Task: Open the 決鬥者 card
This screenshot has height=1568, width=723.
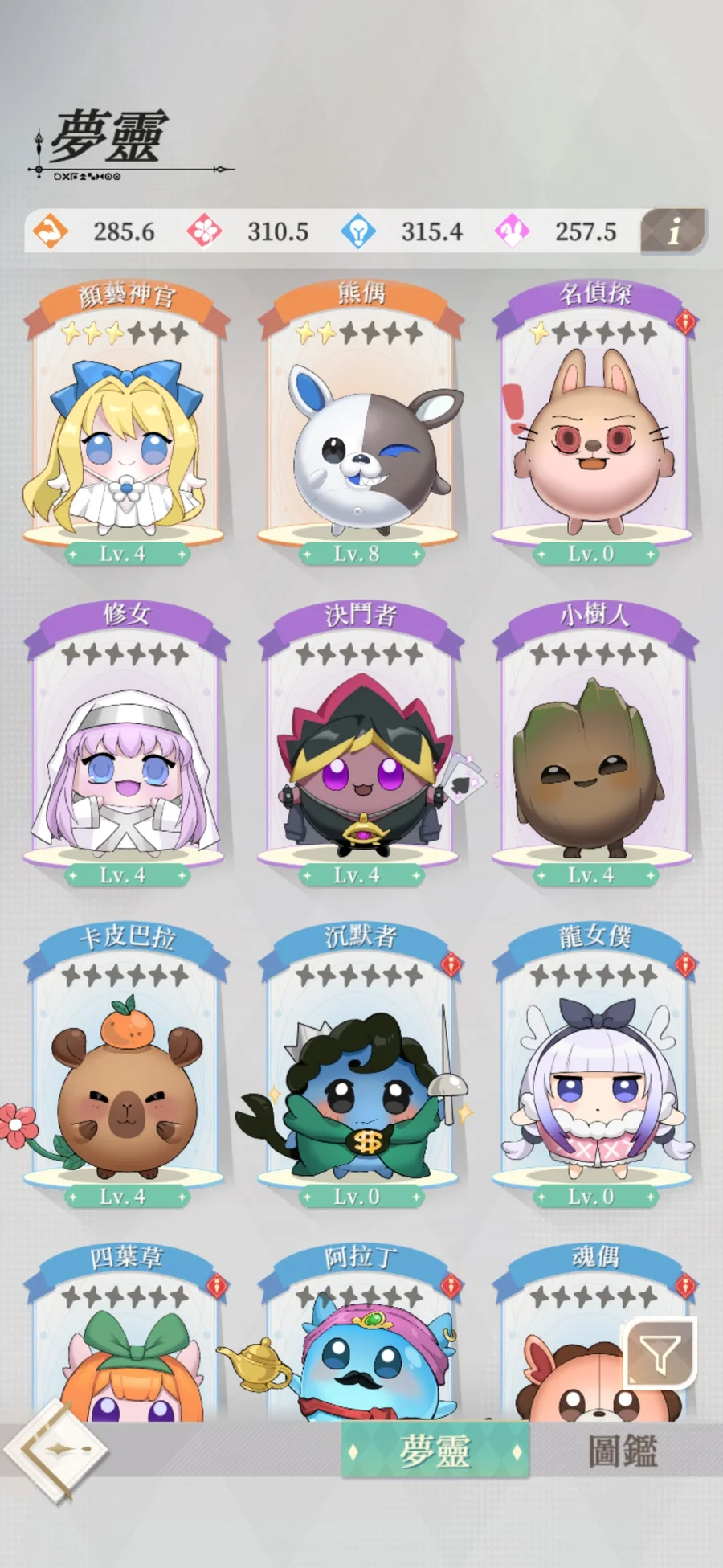Action: pyautogui.click(x=361, y=745)
